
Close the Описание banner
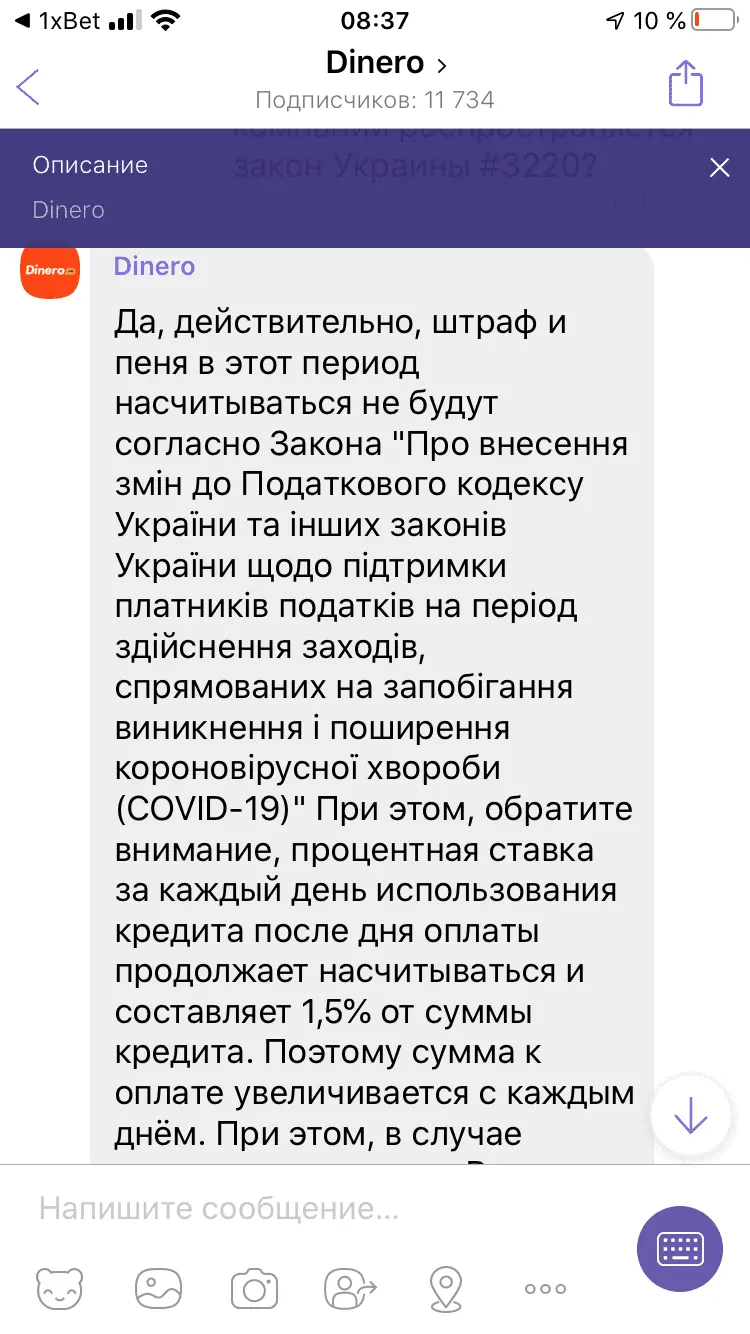[x=719, y=168]
